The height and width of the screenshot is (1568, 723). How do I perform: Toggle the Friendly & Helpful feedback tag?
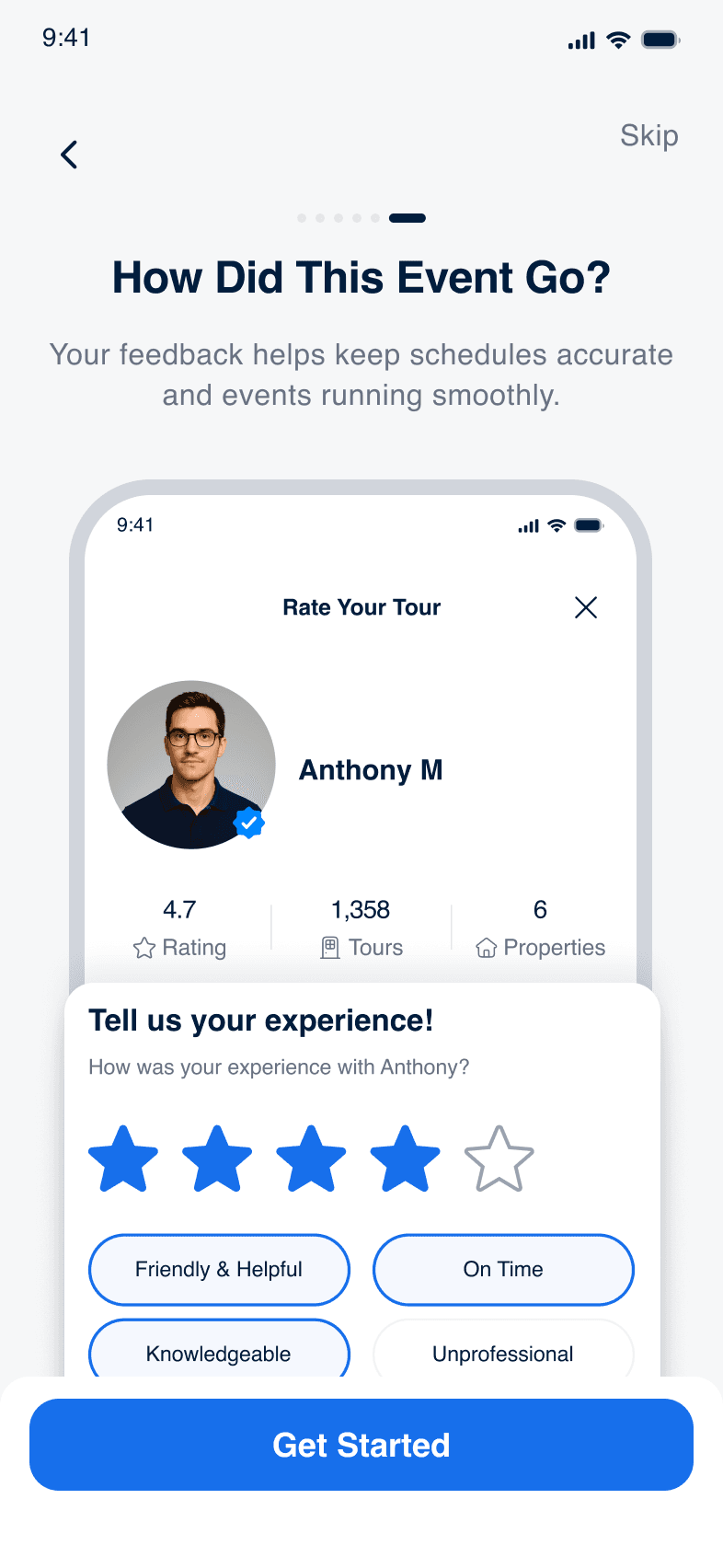[x=218, y=1269]
